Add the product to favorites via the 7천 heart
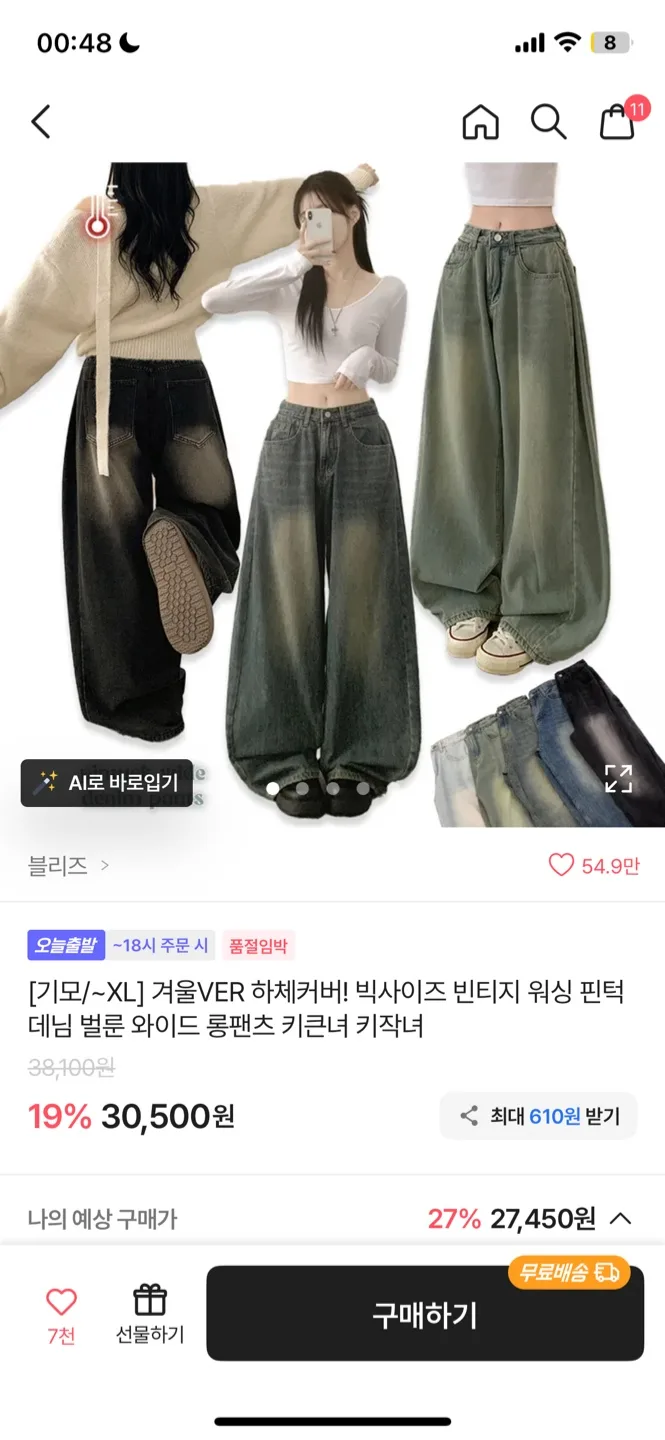 61,1313
